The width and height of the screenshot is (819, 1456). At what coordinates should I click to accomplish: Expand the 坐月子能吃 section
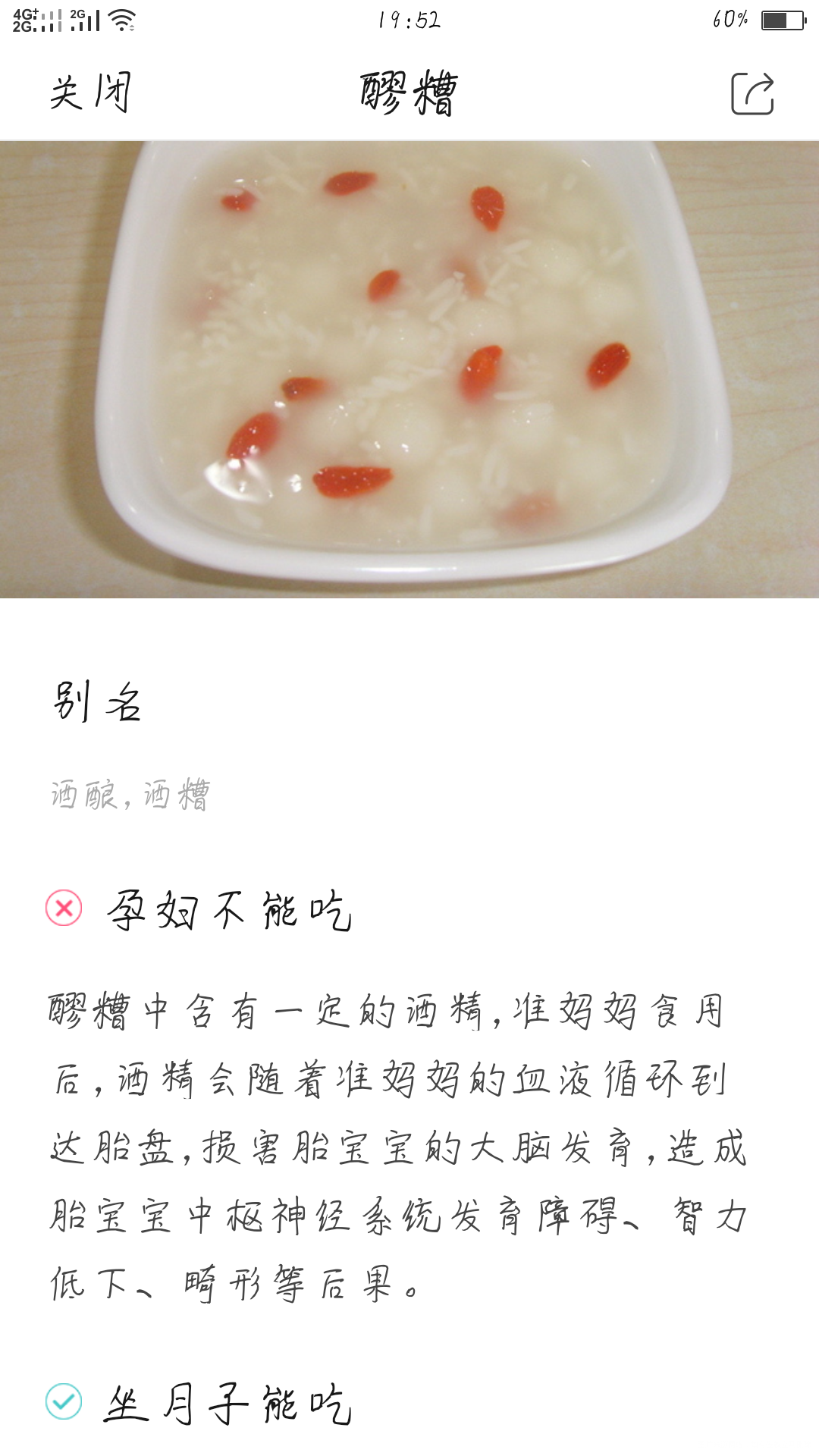[x=227, y=1399]
